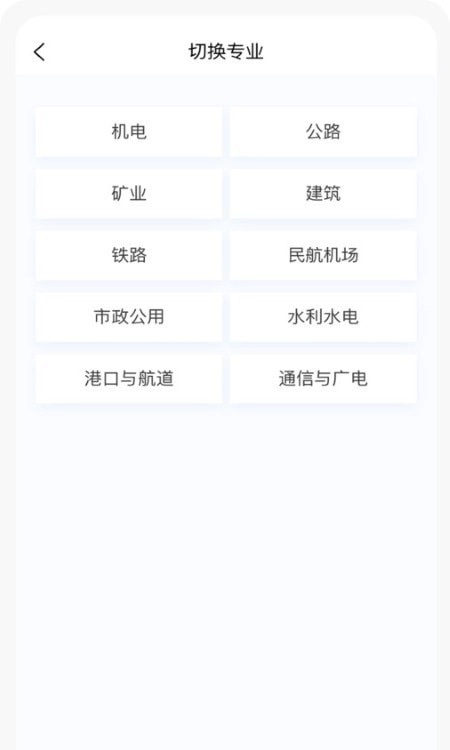Image resolution: width=450 pixels, height=750 pixels.
Task: Choose the 市政公用 option
Action: pos(129,317)
